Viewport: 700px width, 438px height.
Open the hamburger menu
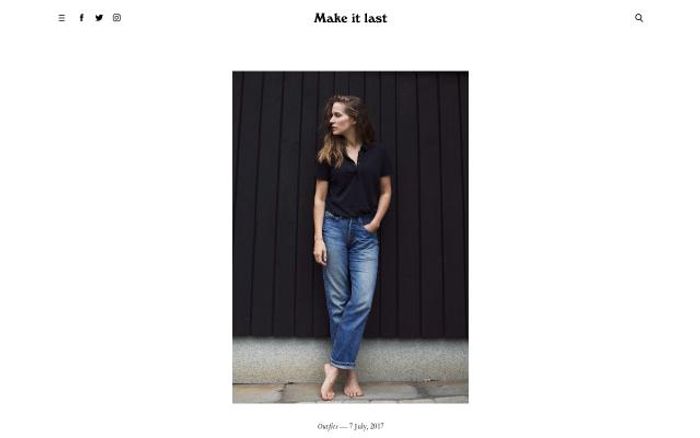[62, 18]
